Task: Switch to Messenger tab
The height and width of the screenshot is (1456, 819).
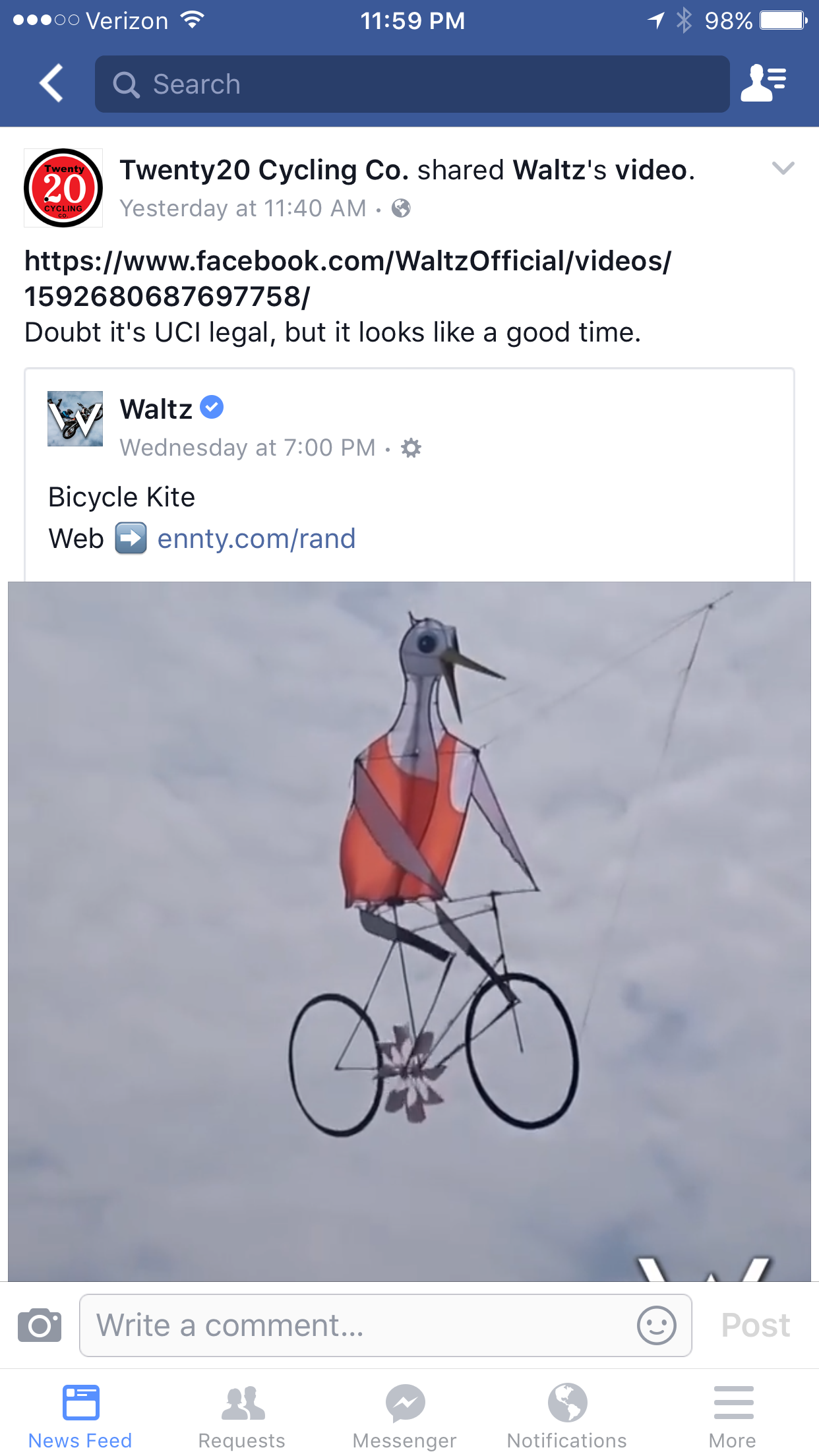Action: tap(405, 1415)
